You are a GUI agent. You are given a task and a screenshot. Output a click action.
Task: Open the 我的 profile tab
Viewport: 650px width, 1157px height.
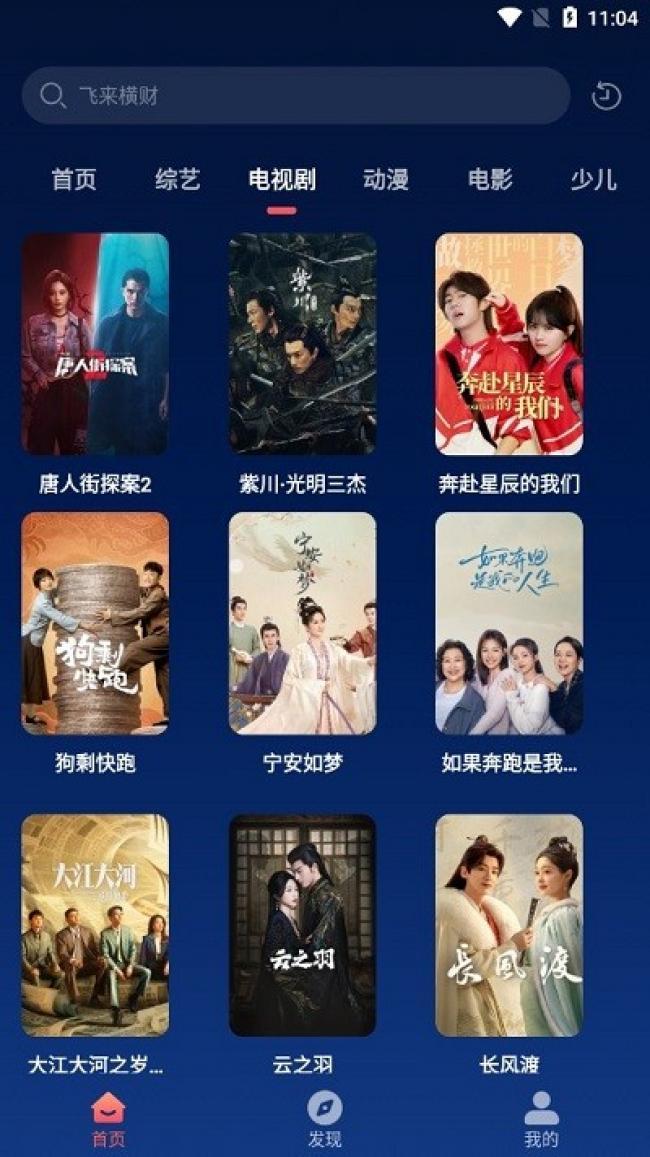tap(542, 1119)
